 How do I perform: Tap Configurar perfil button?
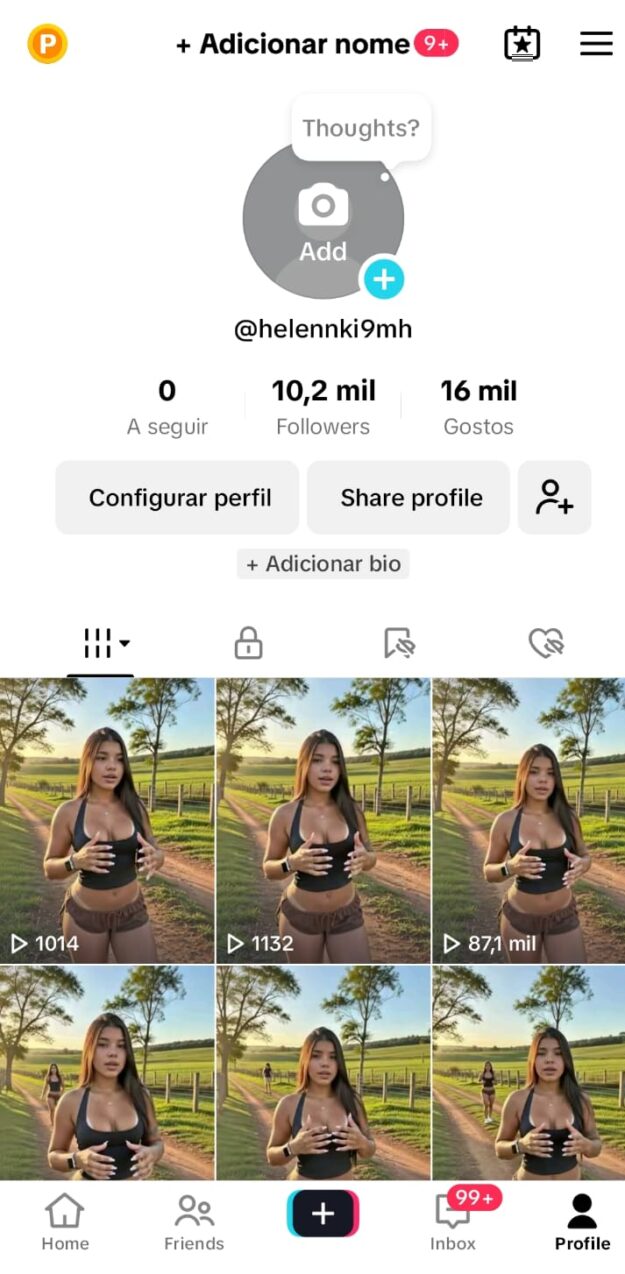179,498
